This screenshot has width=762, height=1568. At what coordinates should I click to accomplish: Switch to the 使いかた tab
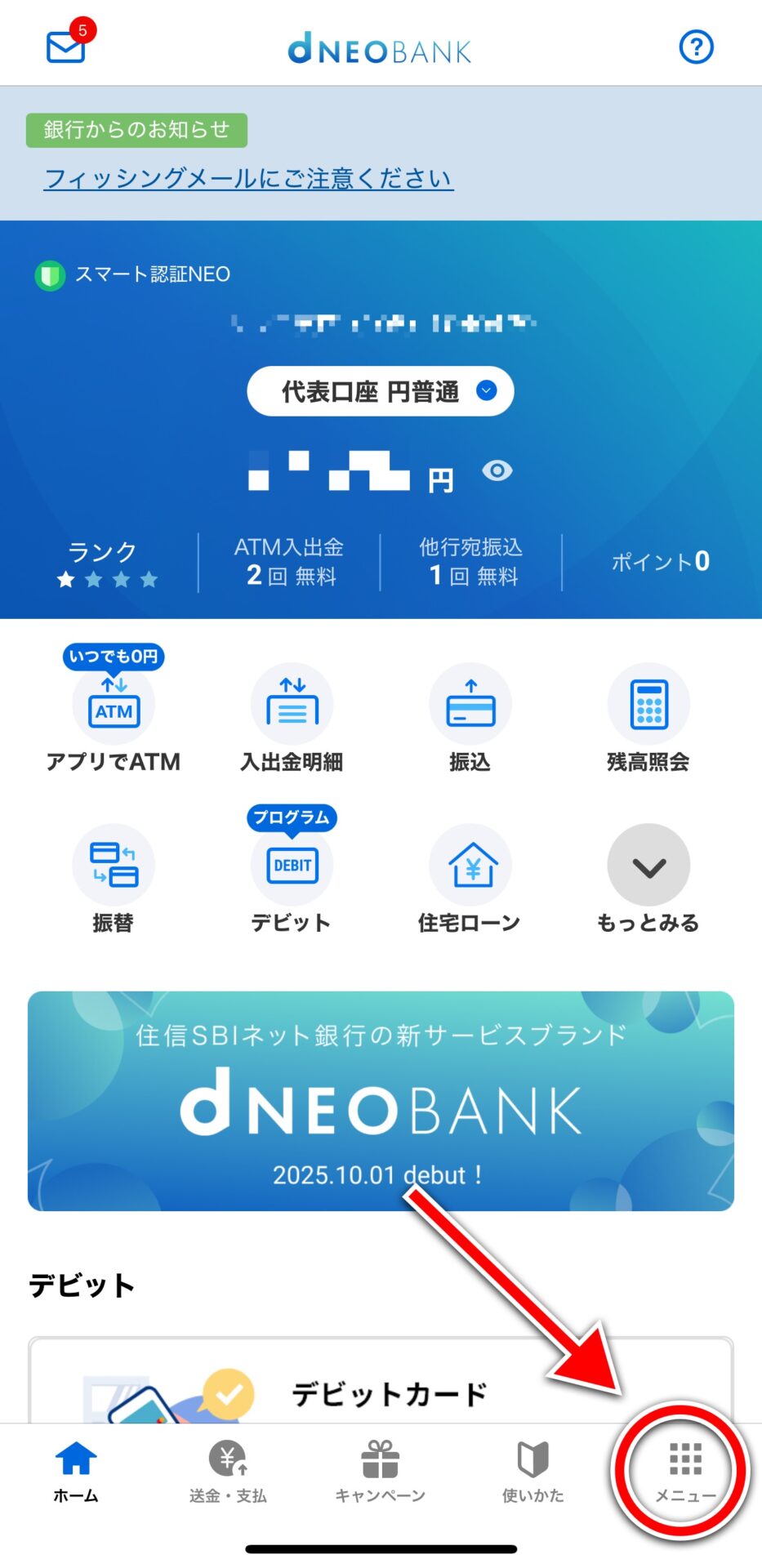[533, 1472]
